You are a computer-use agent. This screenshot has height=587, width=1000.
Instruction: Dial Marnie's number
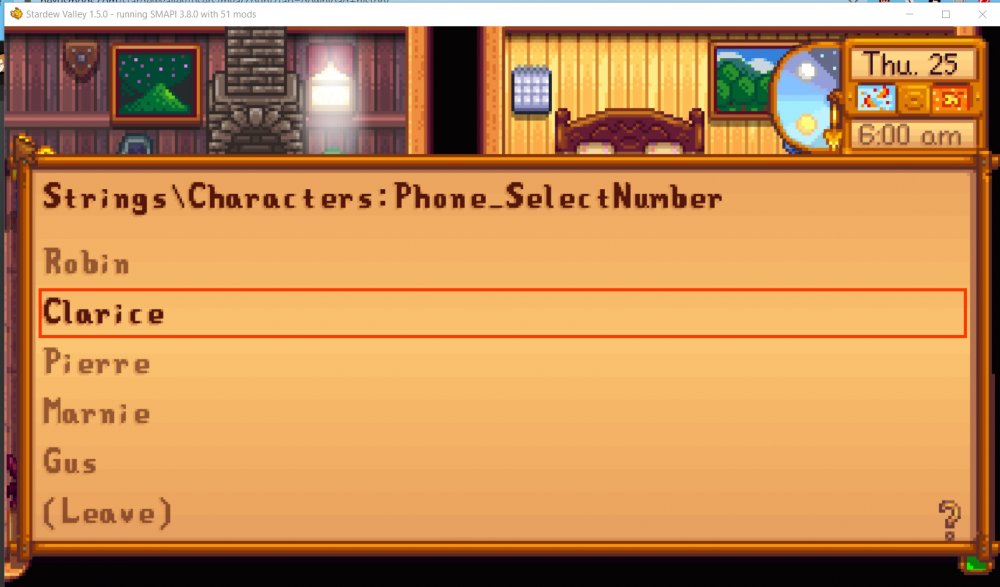[97, 413]
